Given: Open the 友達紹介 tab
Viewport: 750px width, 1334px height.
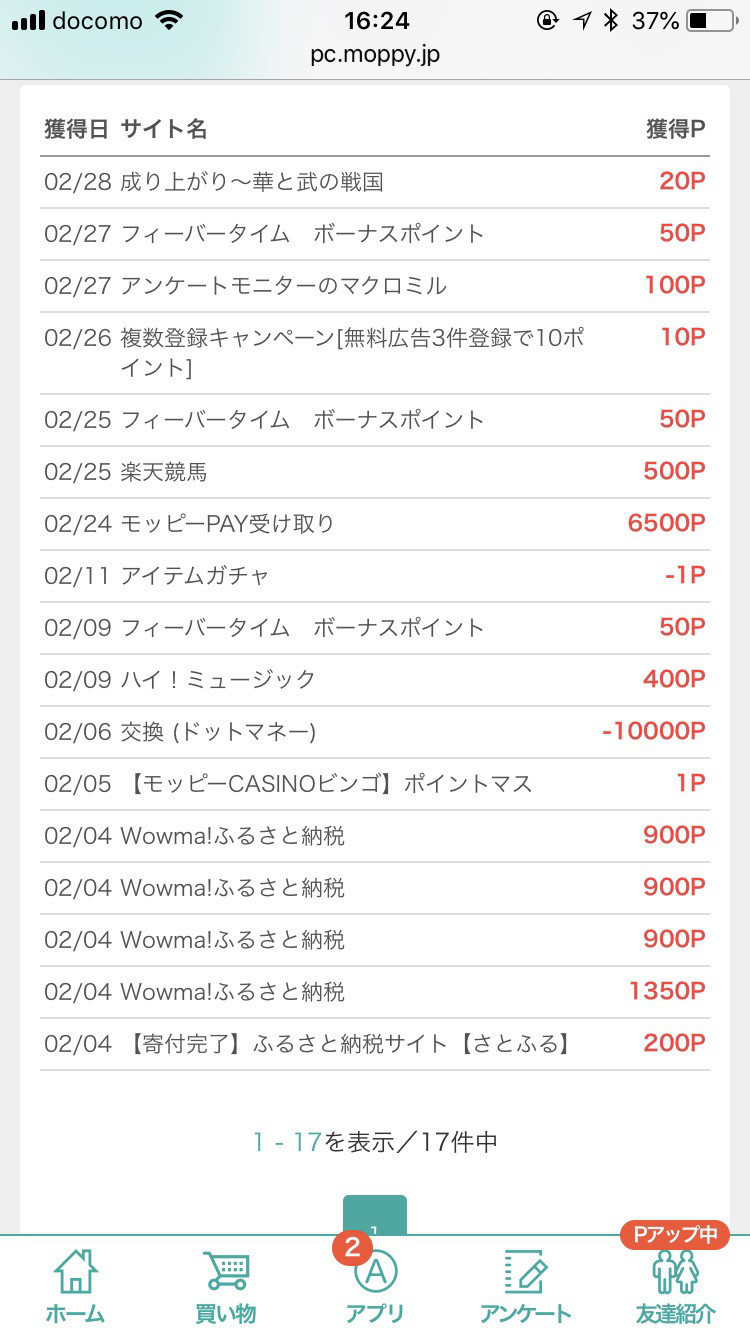Looking at the screenshot, I should click(675, 1286).
